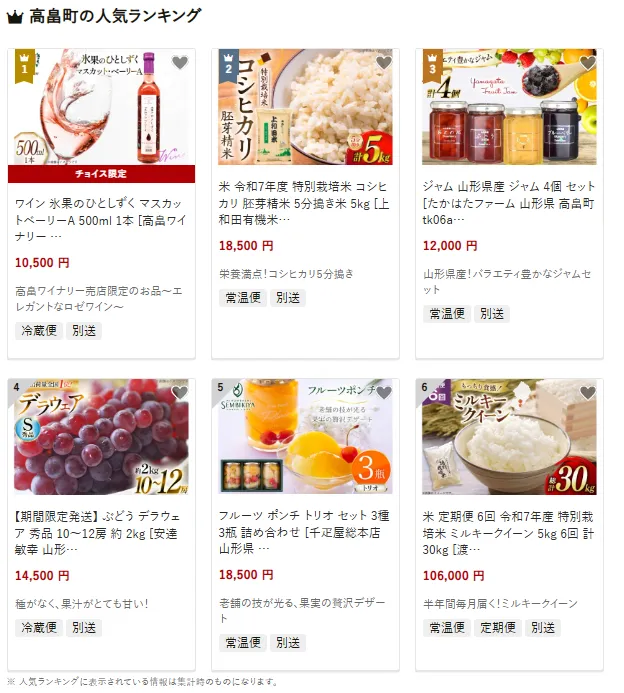Screen dimensions: 624x693
Task: Favorite the Delaware grapes item
Action: (x=180, y=393)
